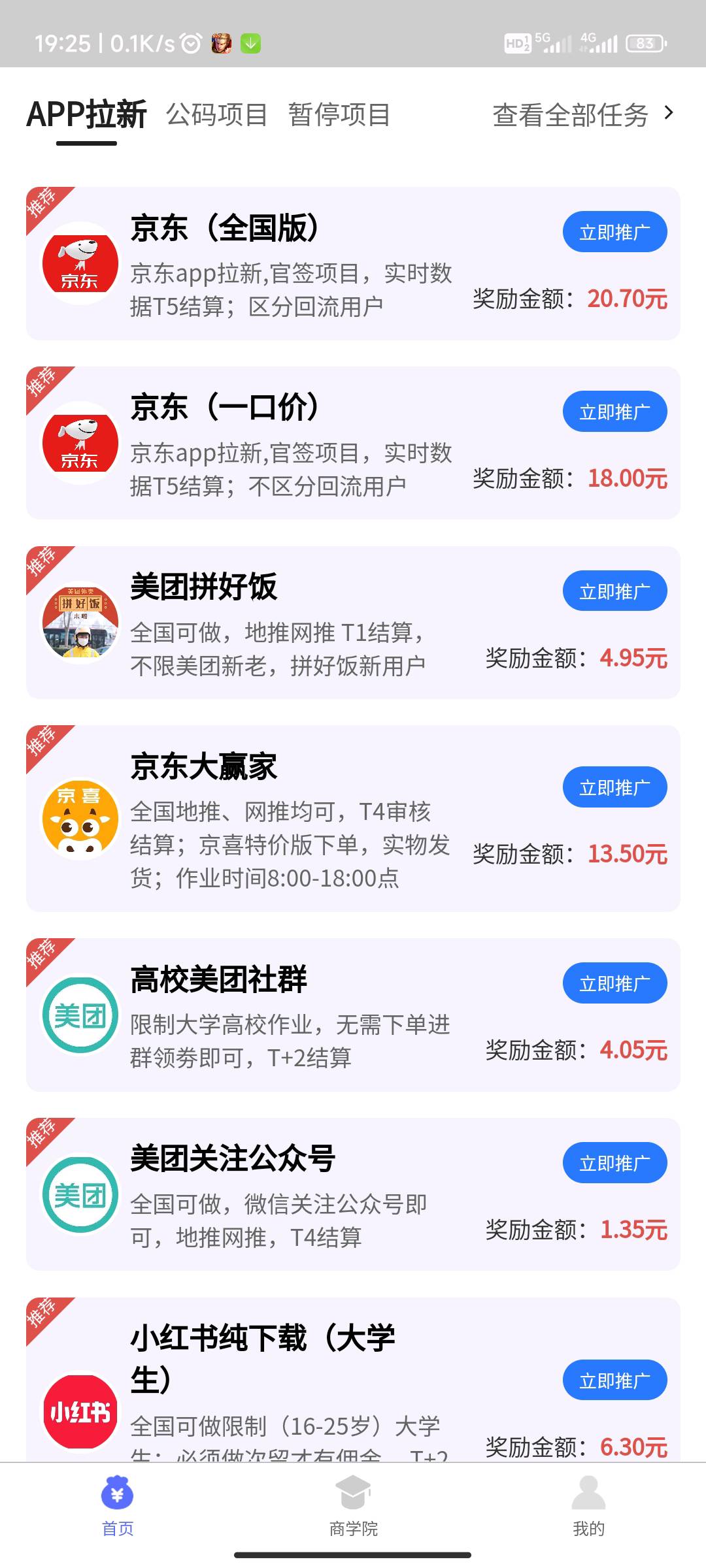Promote 京东（一口价） with 立即推广
Viewport: 706px width, 1568px height.
coord(614,412)
